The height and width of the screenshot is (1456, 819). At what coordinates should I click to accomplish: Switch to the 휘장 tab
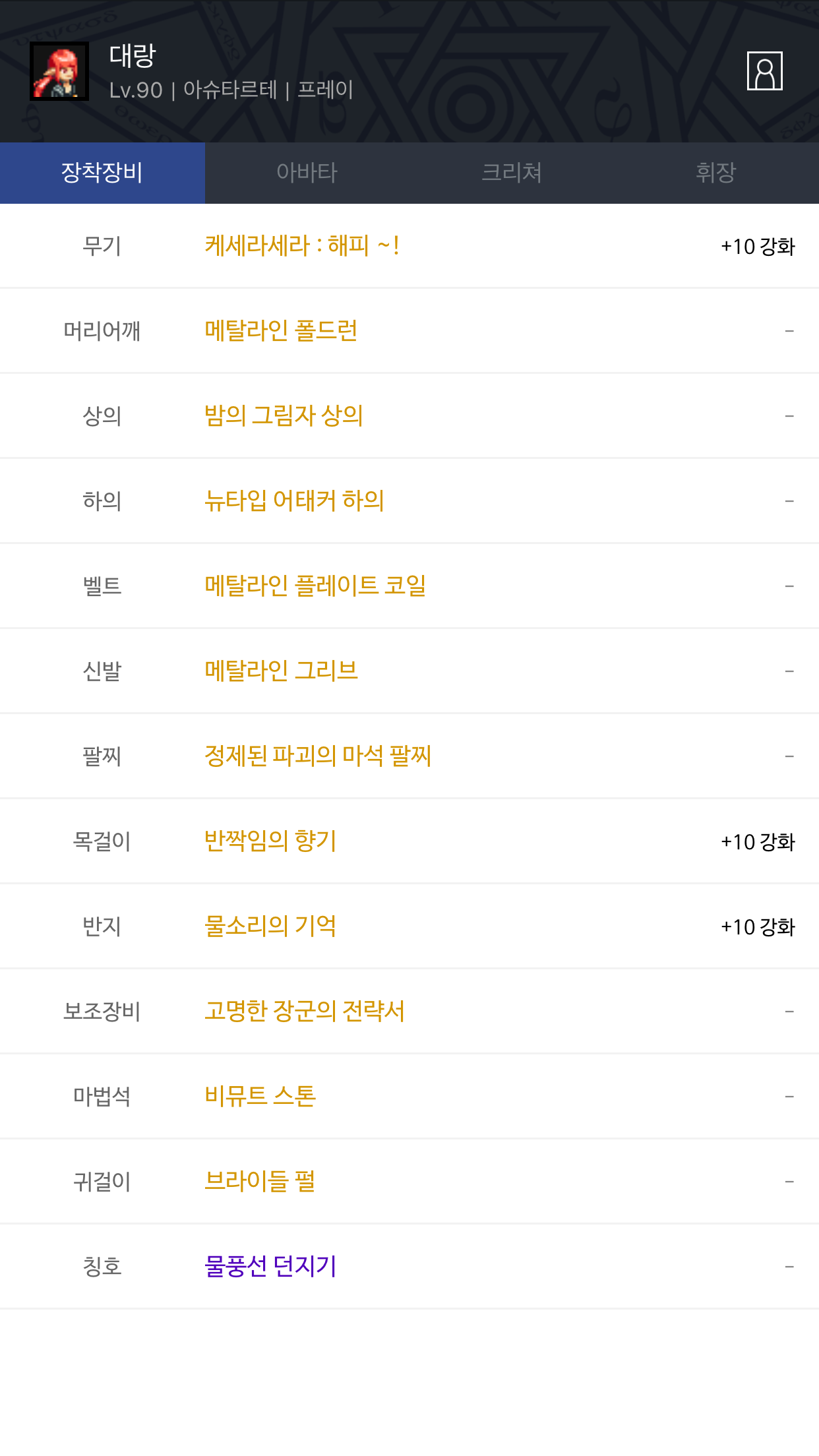(716, 173)
